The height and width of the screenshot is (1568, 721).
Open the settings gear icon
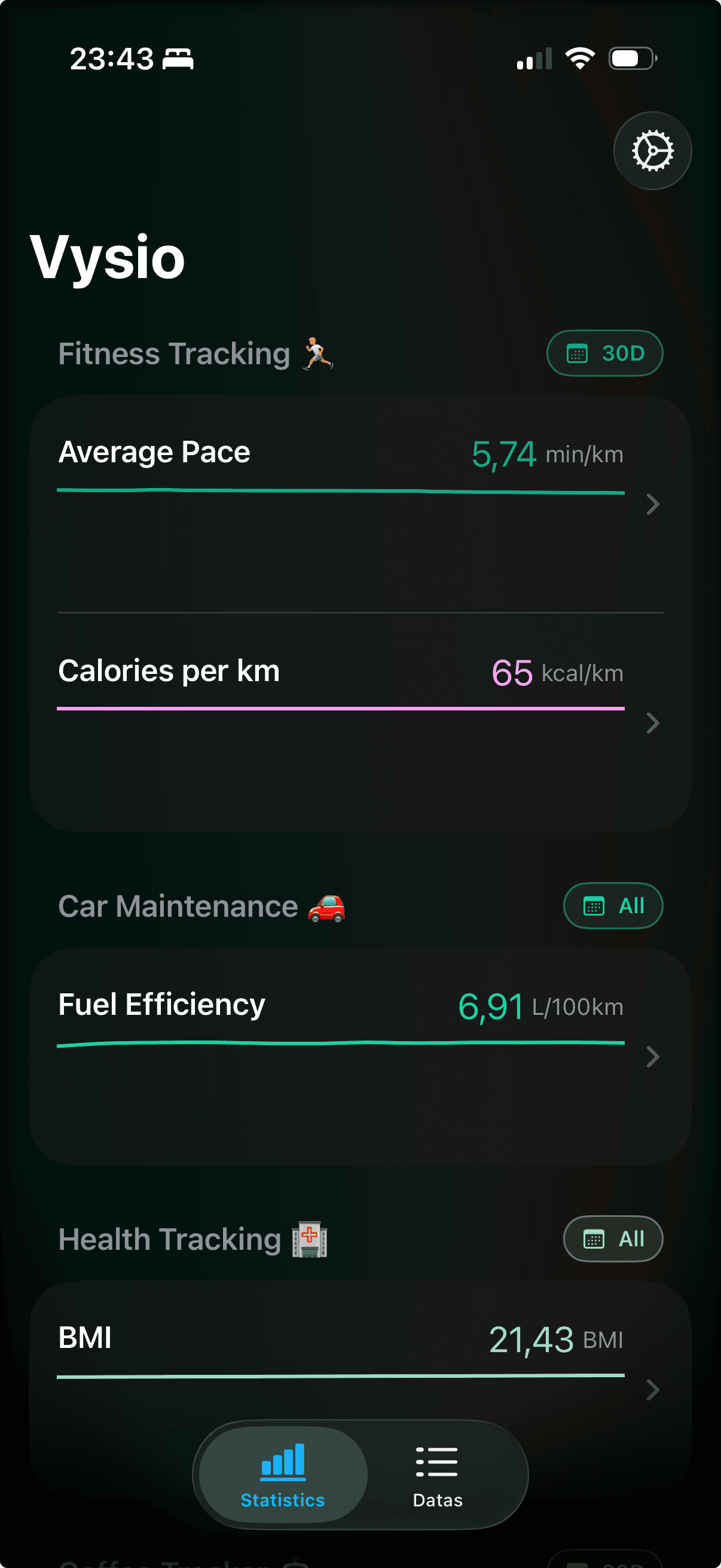(652, 151)
